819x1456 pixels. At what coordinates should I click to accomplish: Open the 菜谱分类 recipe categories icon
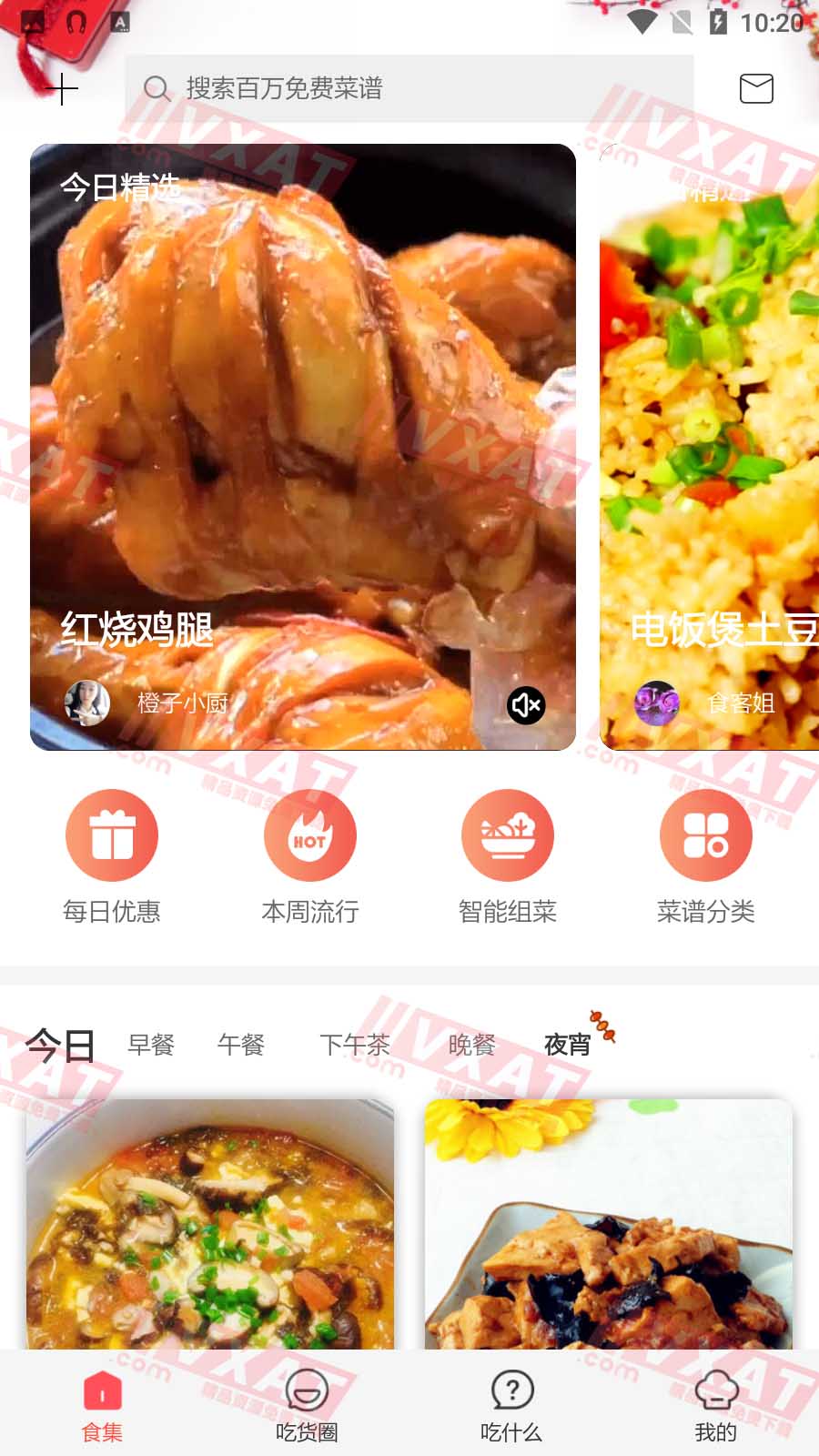(x=706, y=834)
